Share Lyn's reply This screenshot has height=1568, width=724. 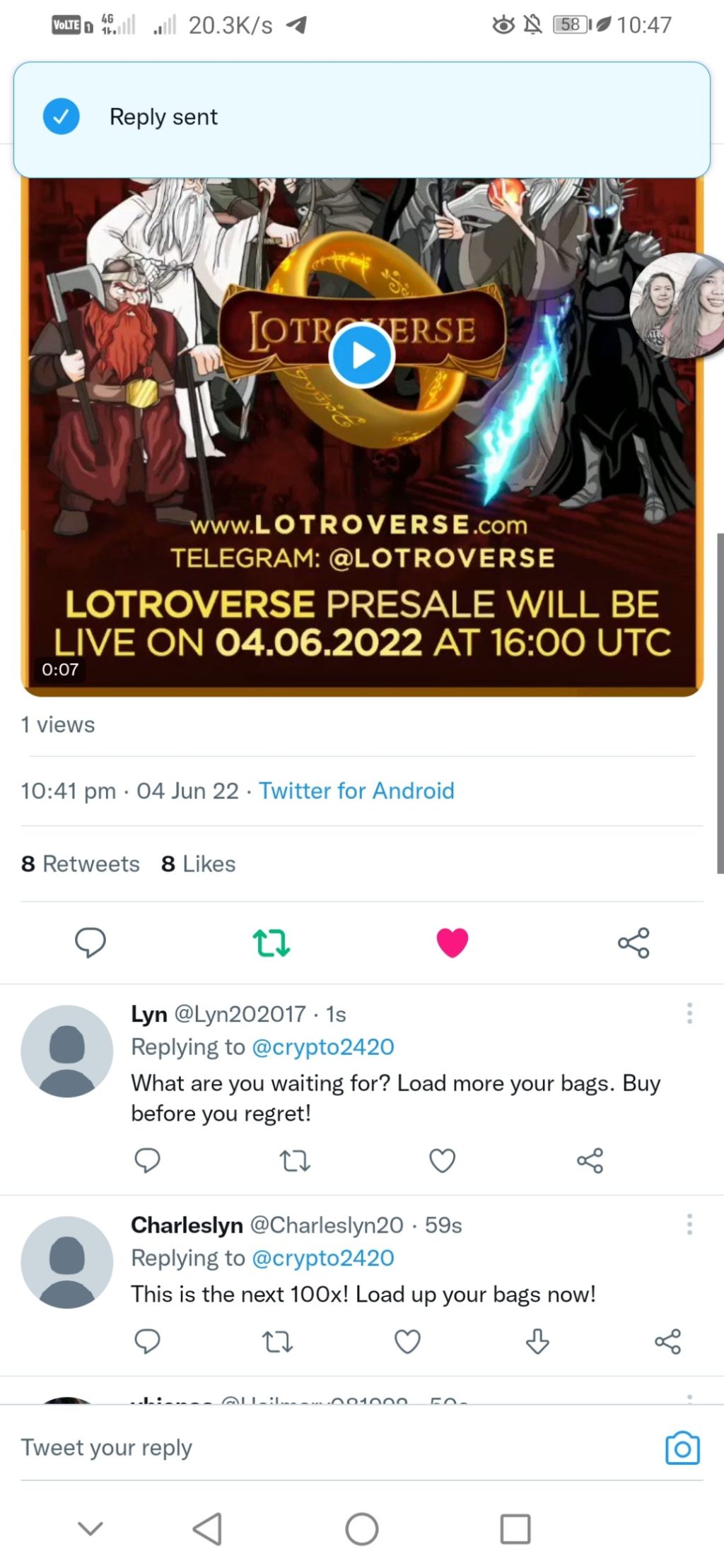590,1160
